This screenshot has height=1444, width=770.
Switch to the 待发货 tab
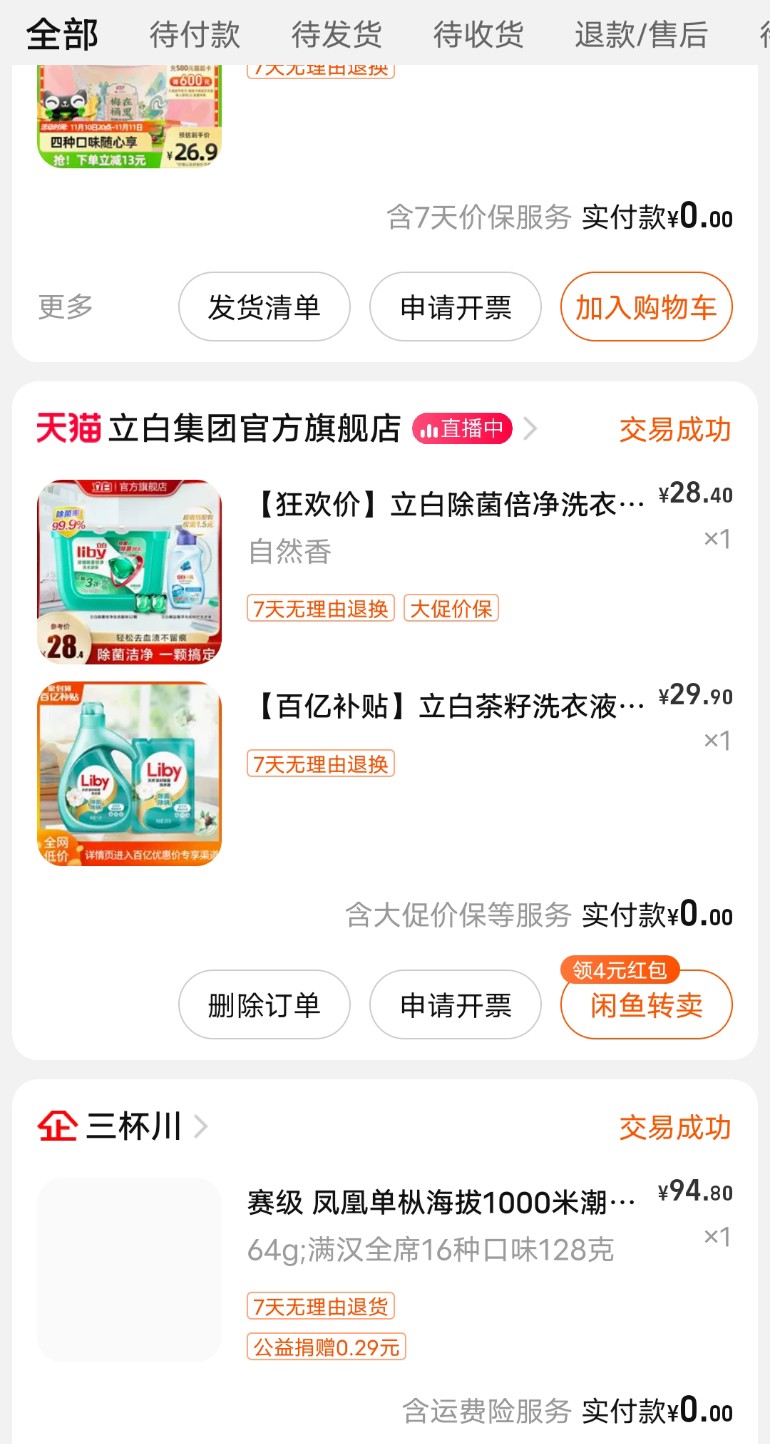(337, 35)
